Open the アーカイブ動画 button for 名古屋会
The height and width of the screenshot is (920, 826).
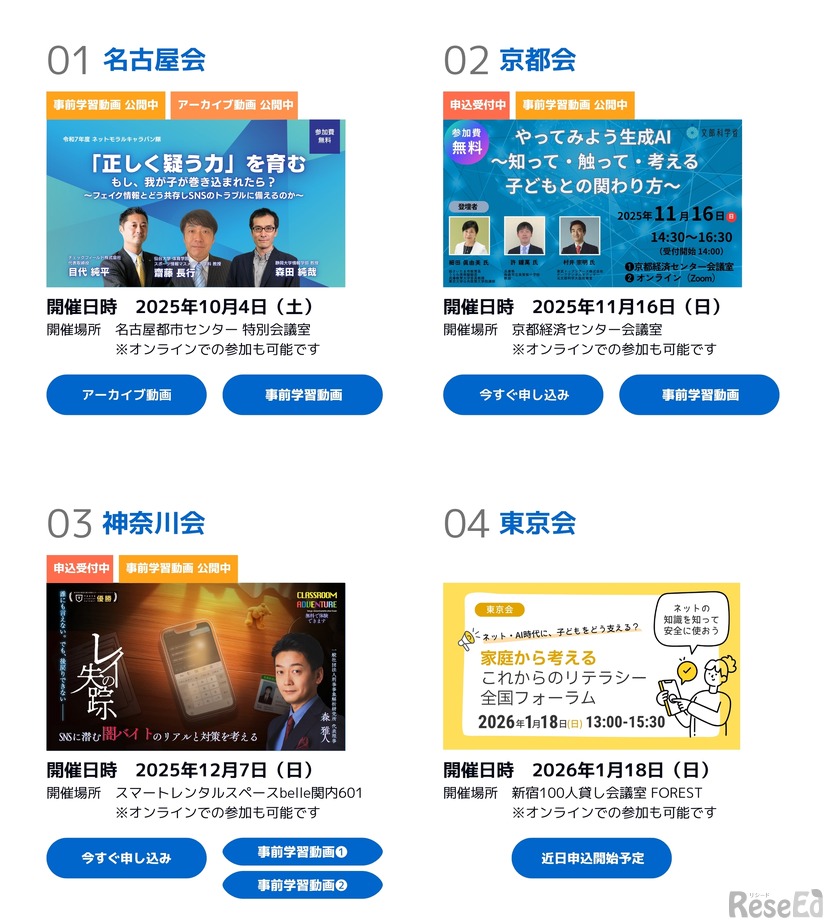[x=126, y=394]
